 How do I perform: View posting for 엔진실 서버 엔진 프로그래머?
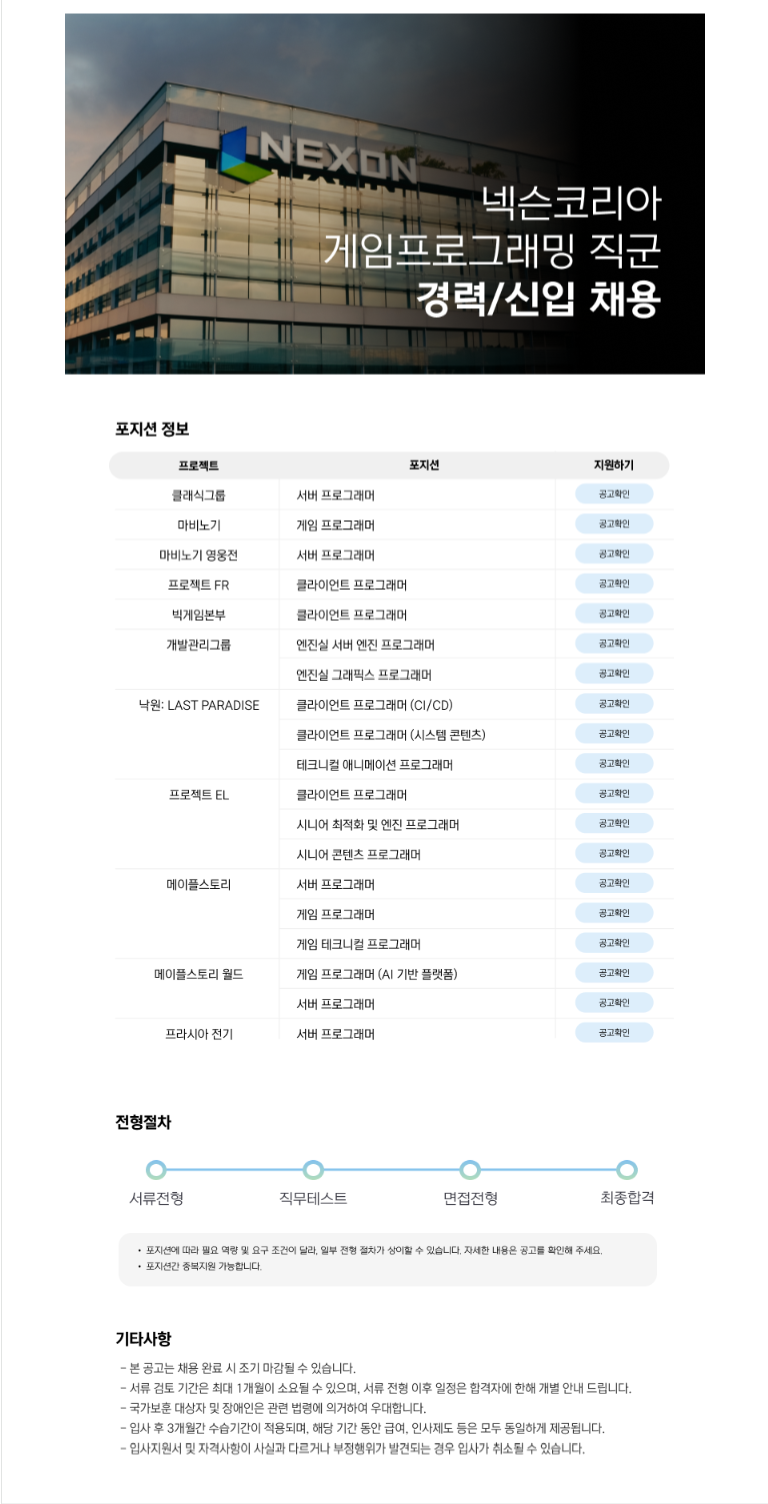click(x=614, y=643)
